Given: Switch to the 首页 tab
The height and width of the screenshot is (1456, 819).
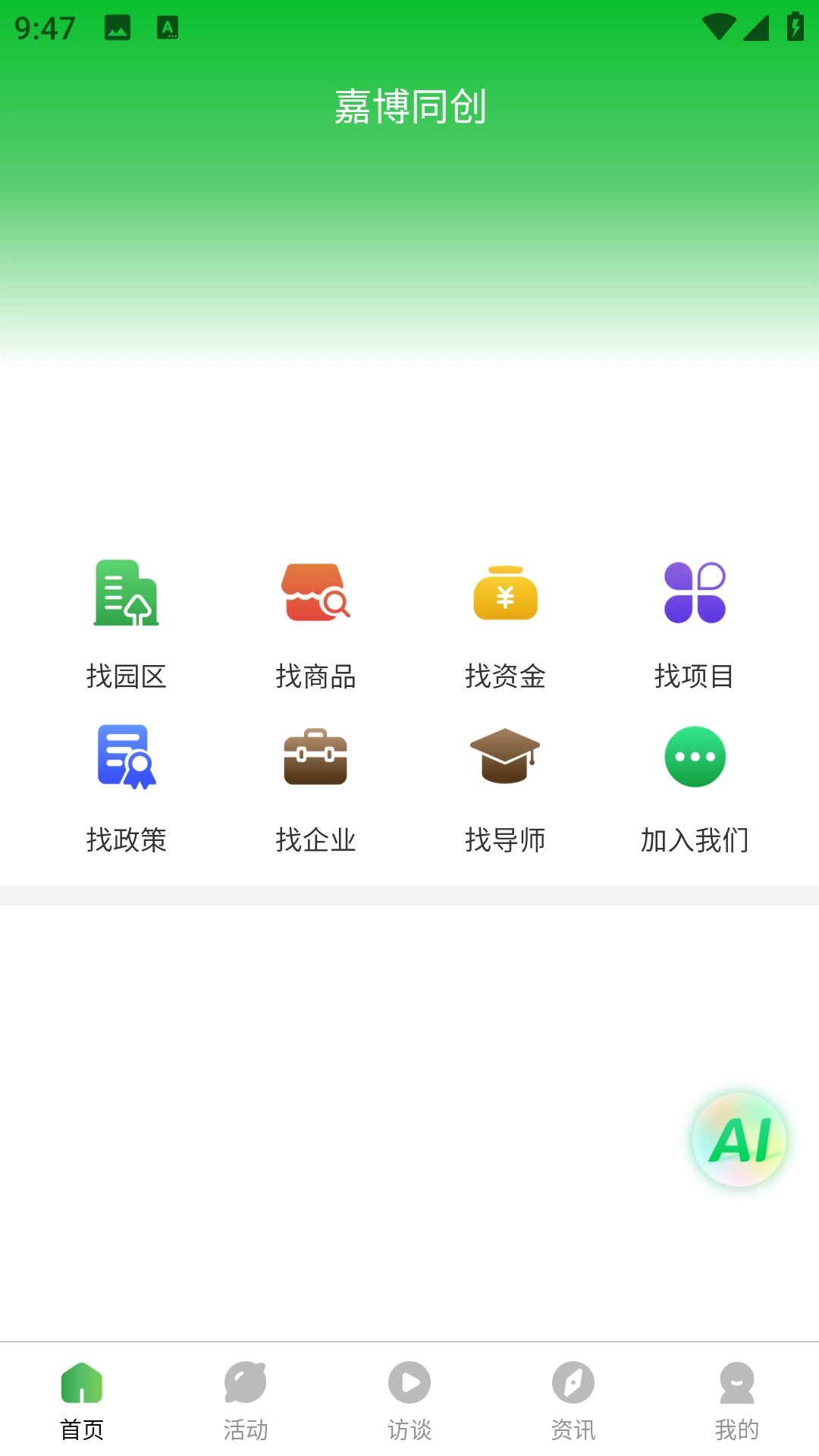Looking at the screenshot, I should click(82, 1400).
